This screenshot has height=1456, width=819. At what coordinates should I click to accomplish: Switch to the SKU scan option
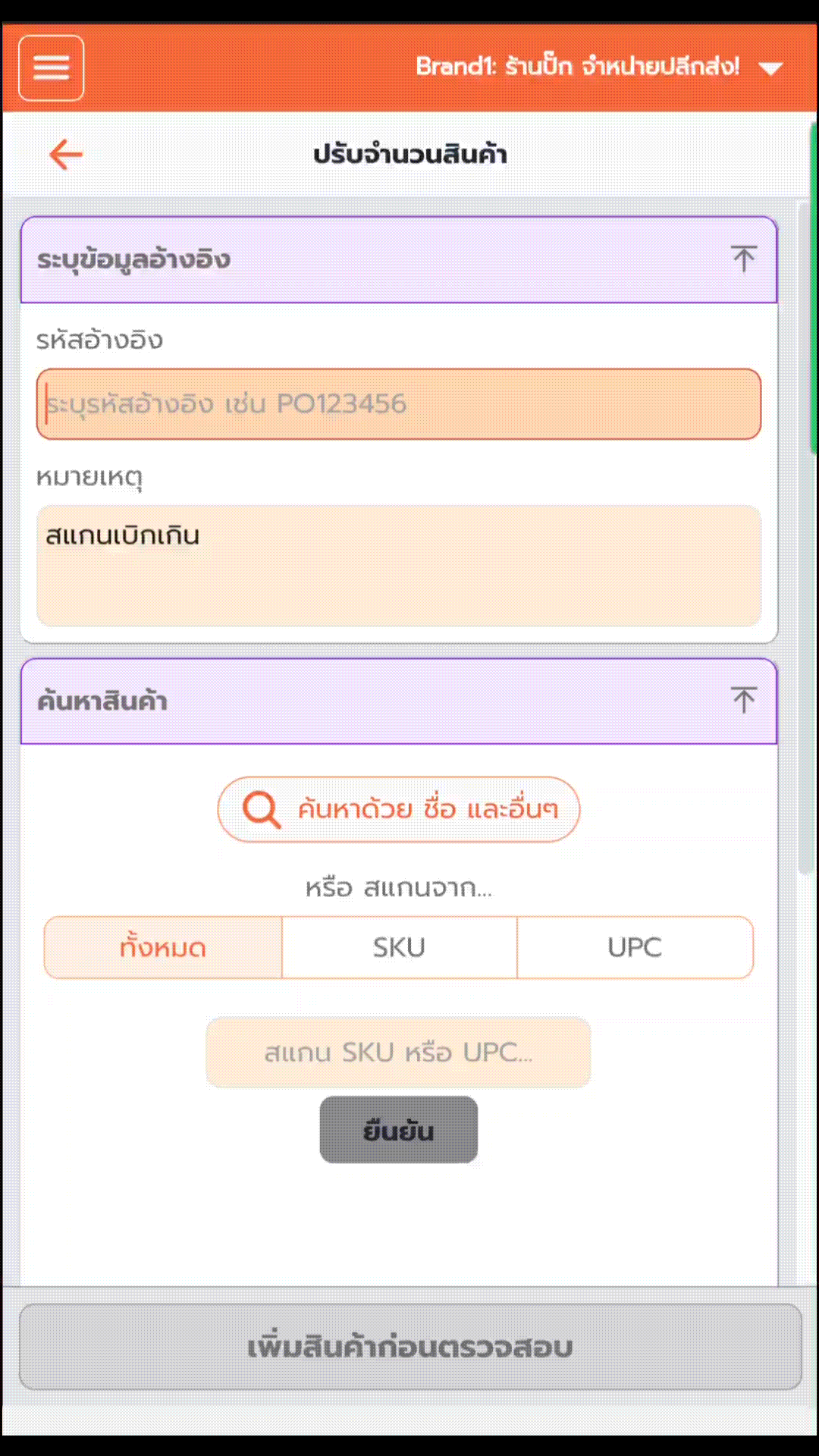(399, 948)
